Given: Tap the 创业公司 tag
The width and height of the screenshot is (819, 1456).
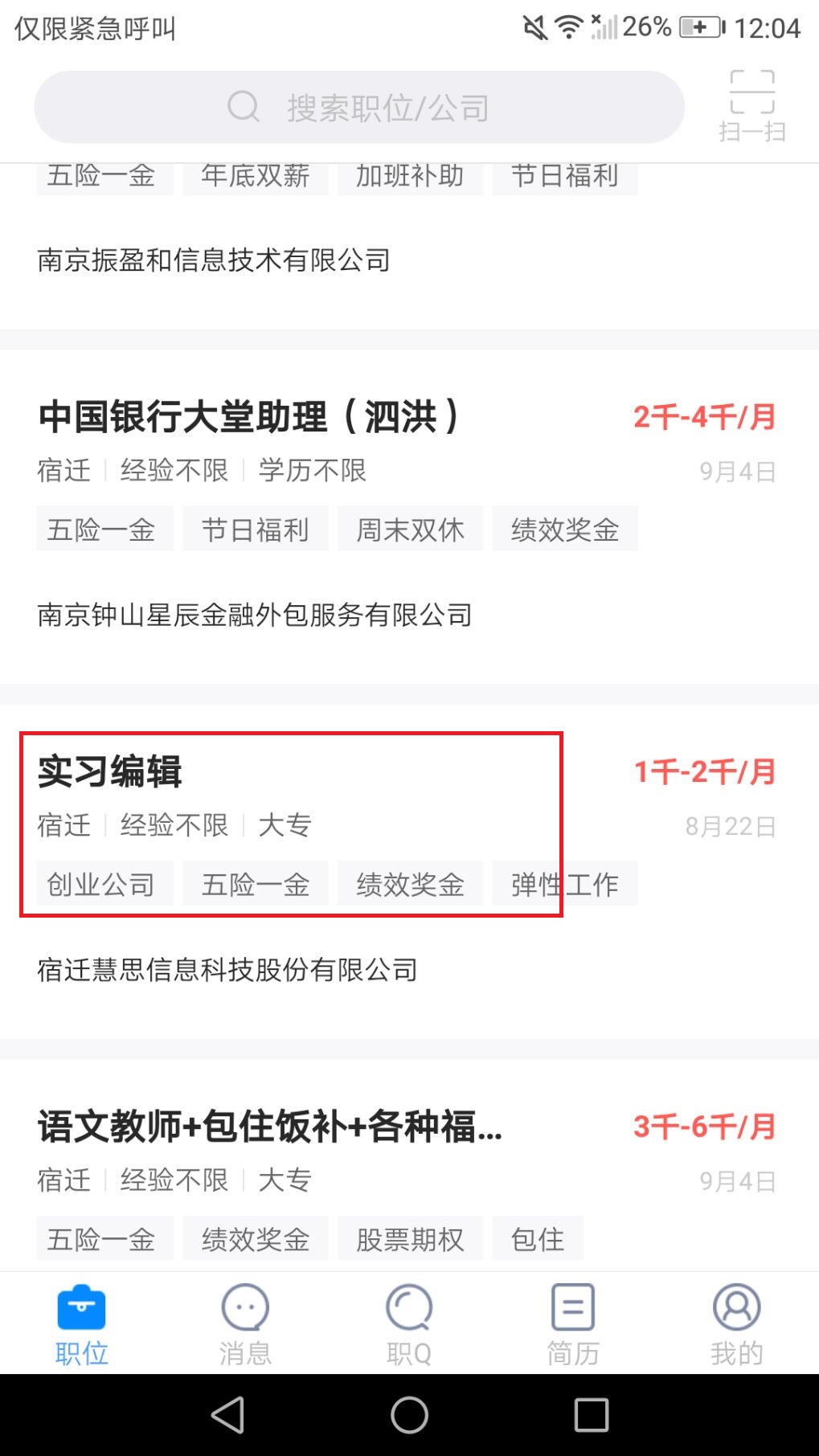Looking at the screenshot, I should 104,883.
